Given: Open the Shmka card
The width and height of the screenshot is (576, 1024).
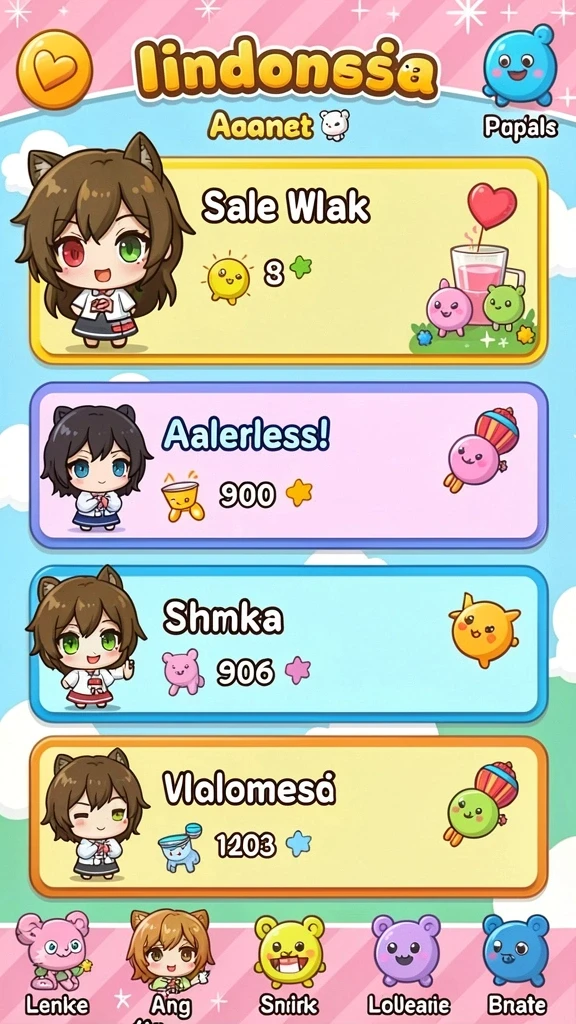Looking at the screenshot, I should 289,643.
